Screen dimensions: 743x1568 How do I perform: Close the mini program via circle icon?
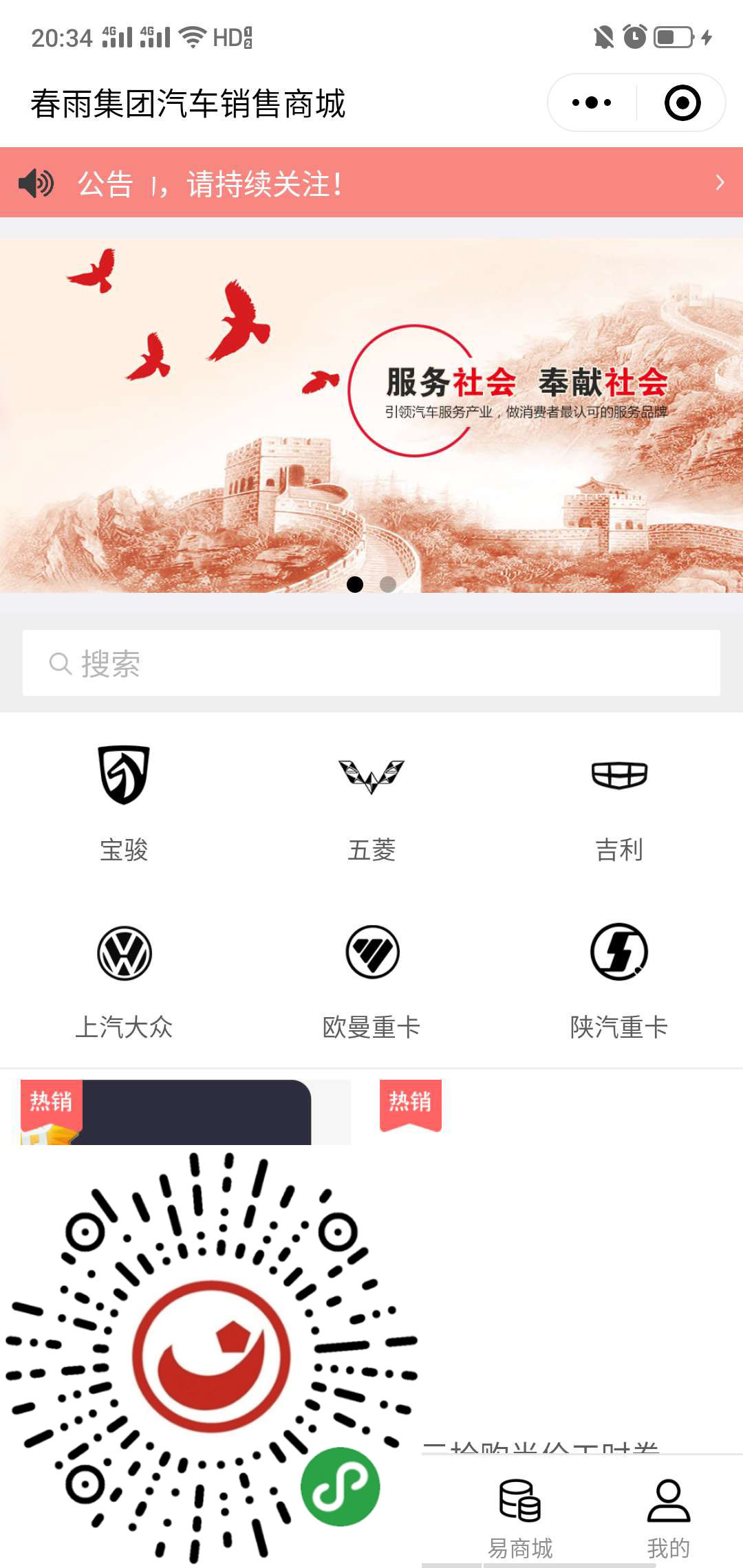click(x=682, y=103)
